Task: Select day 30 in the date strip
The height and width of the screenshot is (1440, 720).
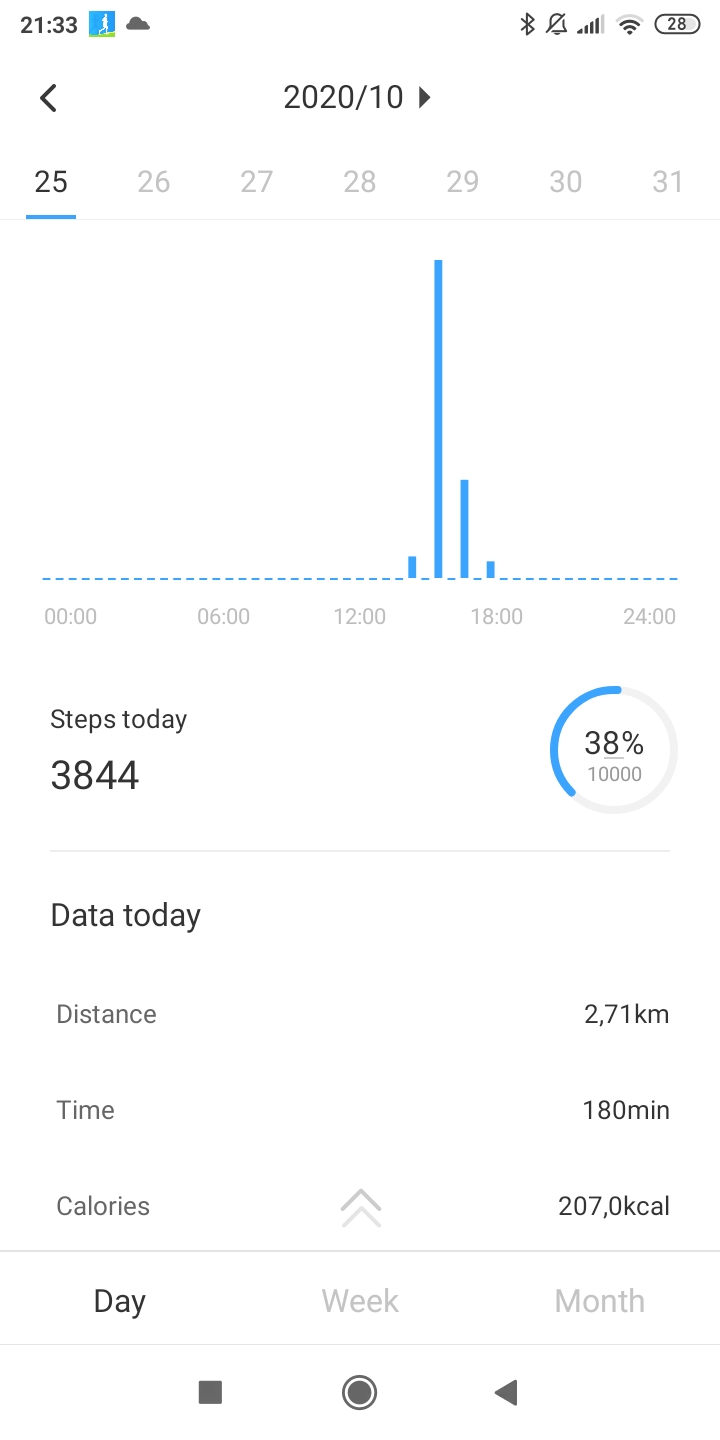Action: [x=566, y=181]
